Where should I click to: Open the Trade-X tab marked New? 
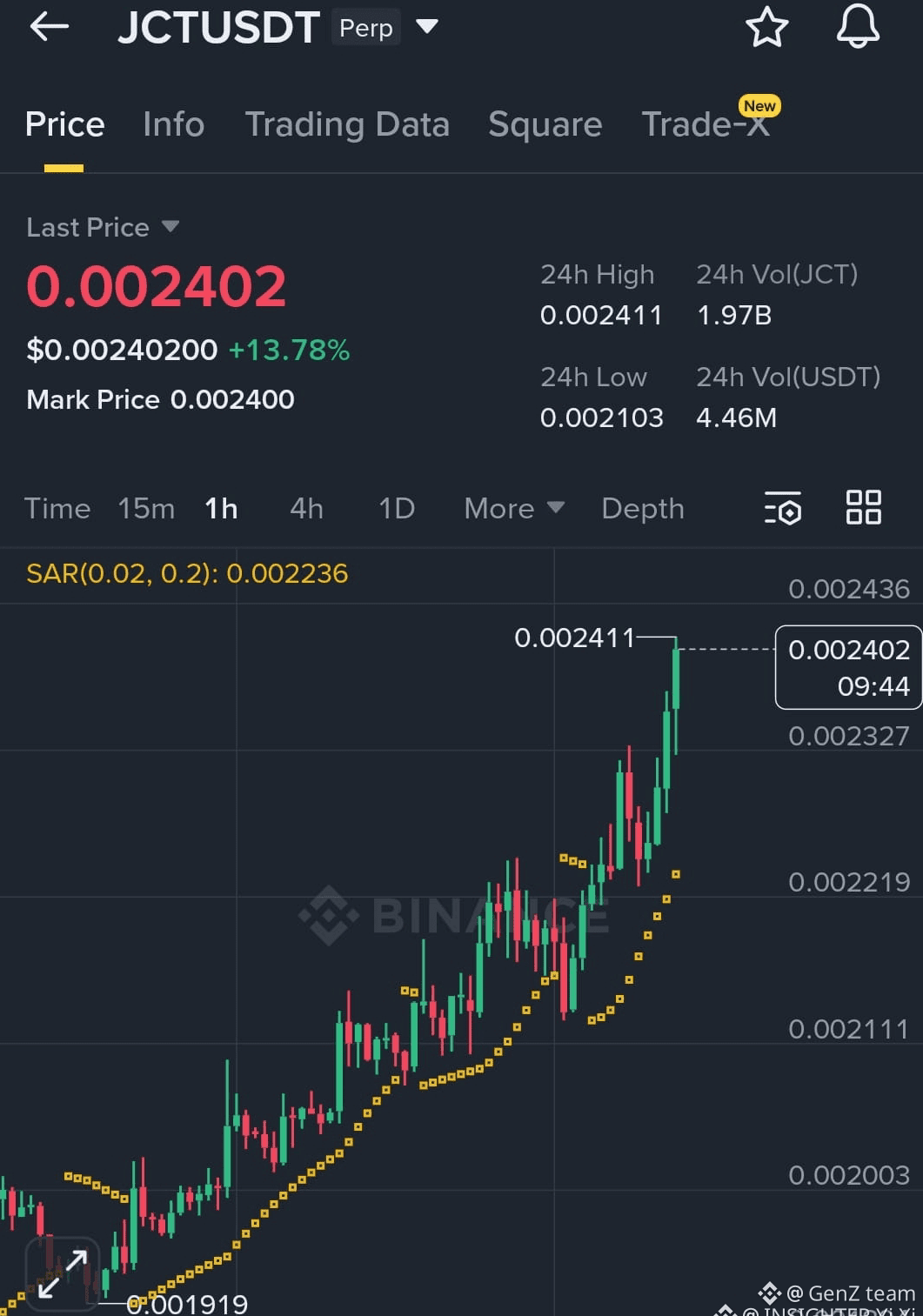click(x=706, y=124)
